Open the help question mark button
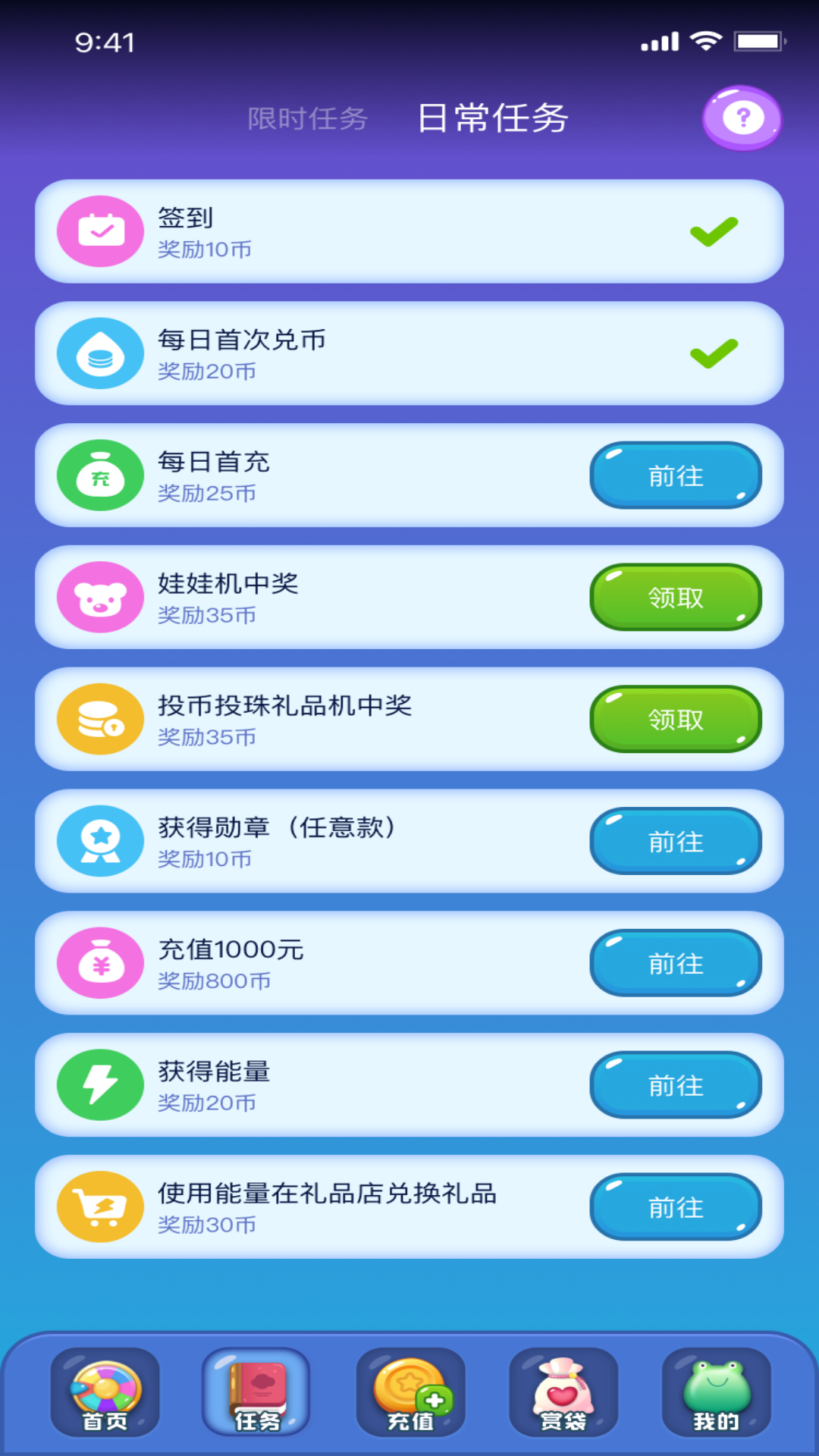Image resolution: width=819 pixels, height=1456 pixels. (x=742, y=119)
